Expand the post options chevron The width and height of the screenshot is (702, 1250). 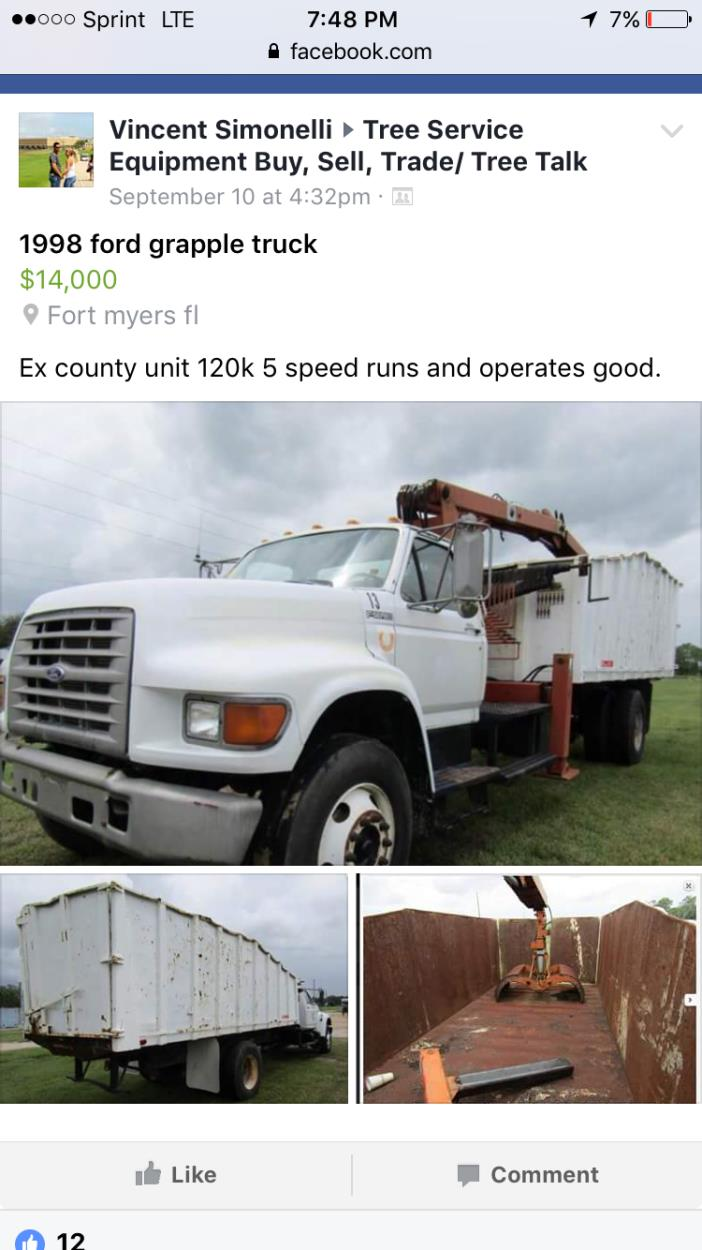pyautogui.click(x=672, y=131)
